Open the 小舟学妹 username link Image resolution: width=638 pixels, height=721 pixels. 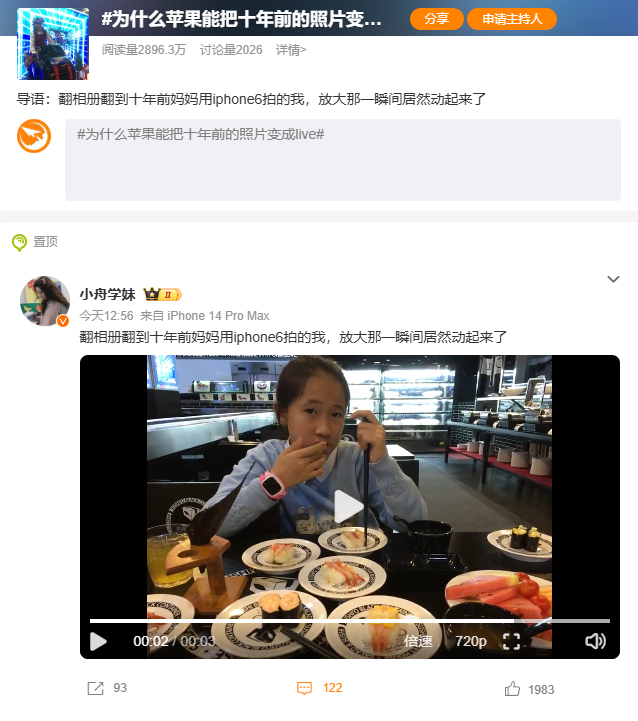[107, 294]
